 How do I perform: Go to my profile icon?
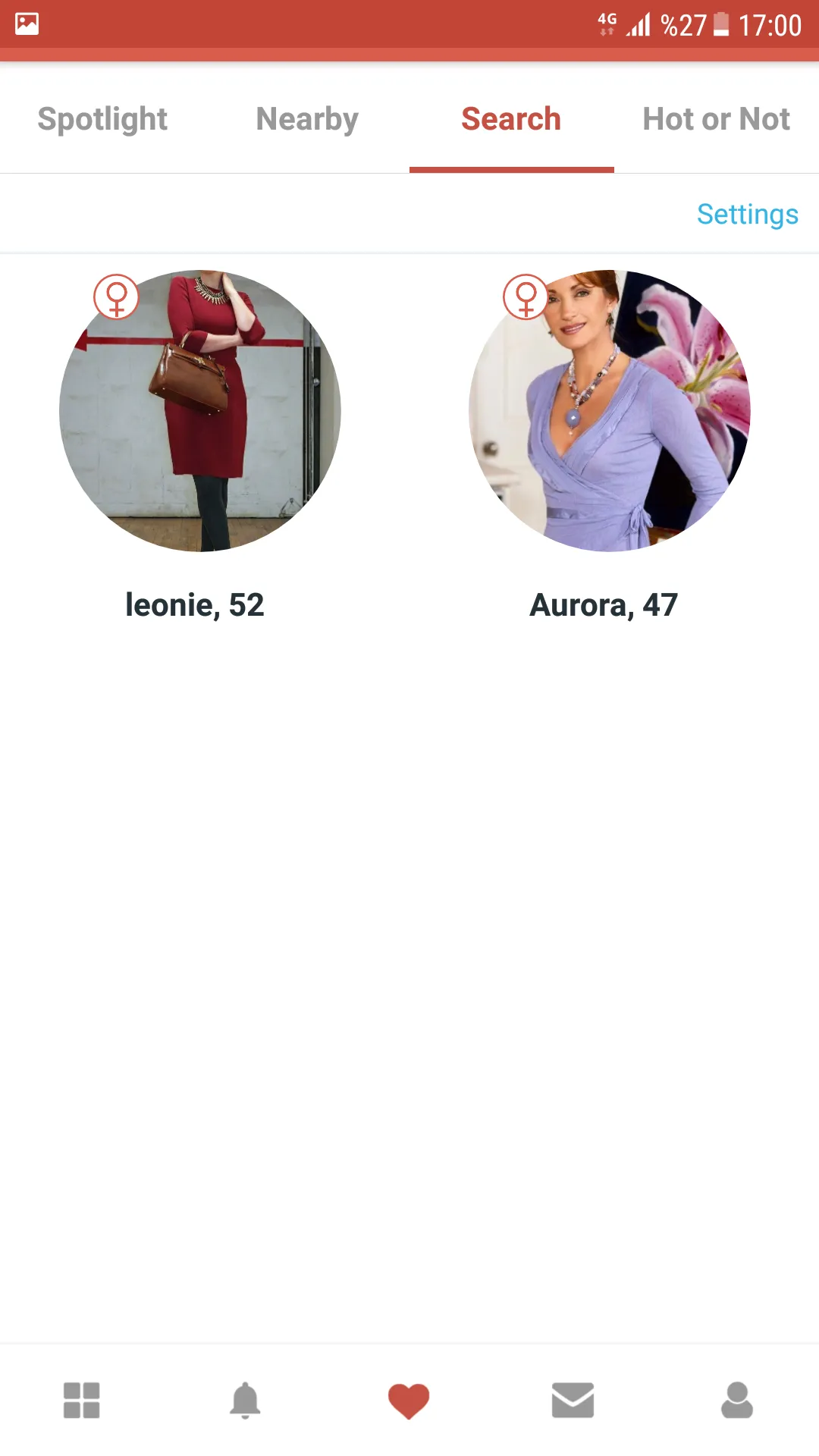pyautogui.click(x=736, y=1400)
